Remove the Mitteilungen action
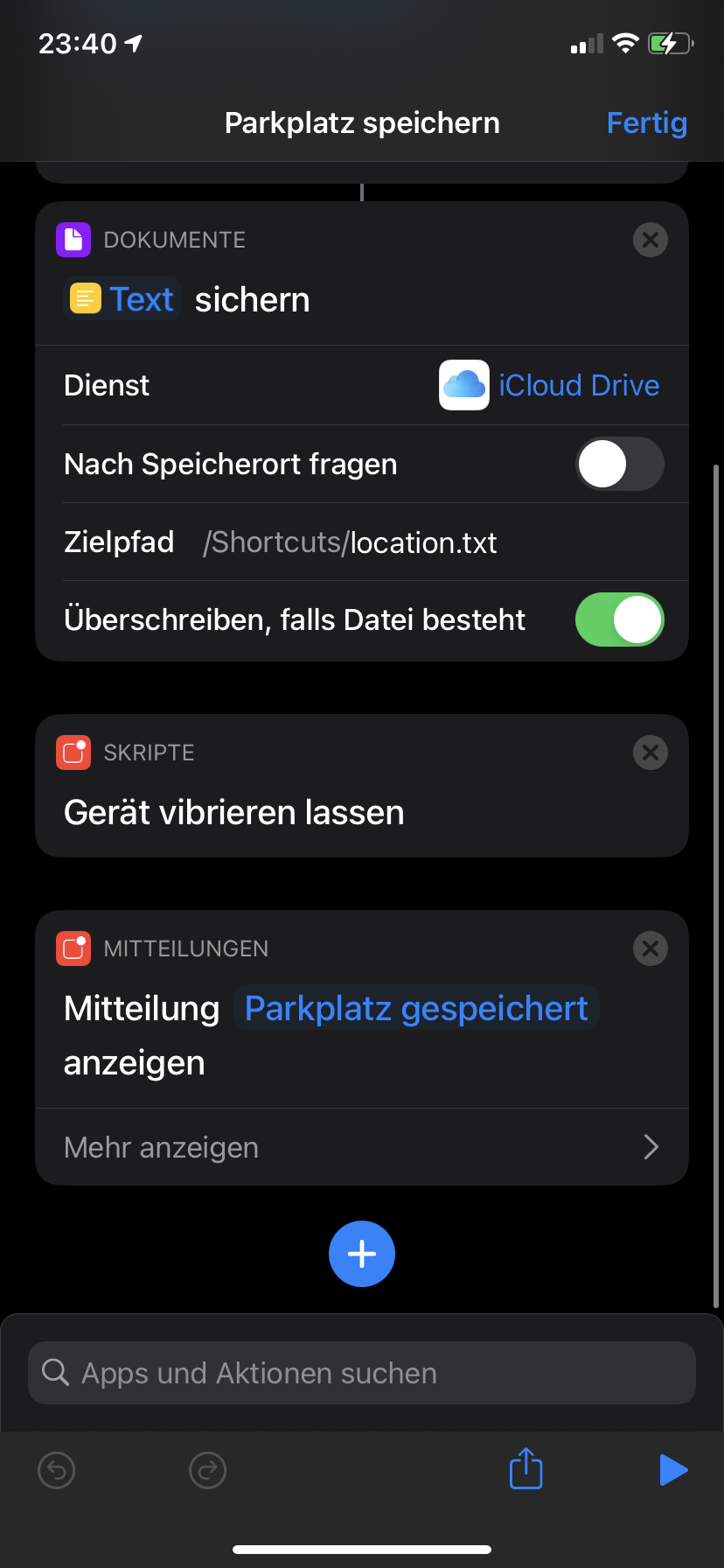The width and height of the screenshot is (724, 1568). click(650, 948)
